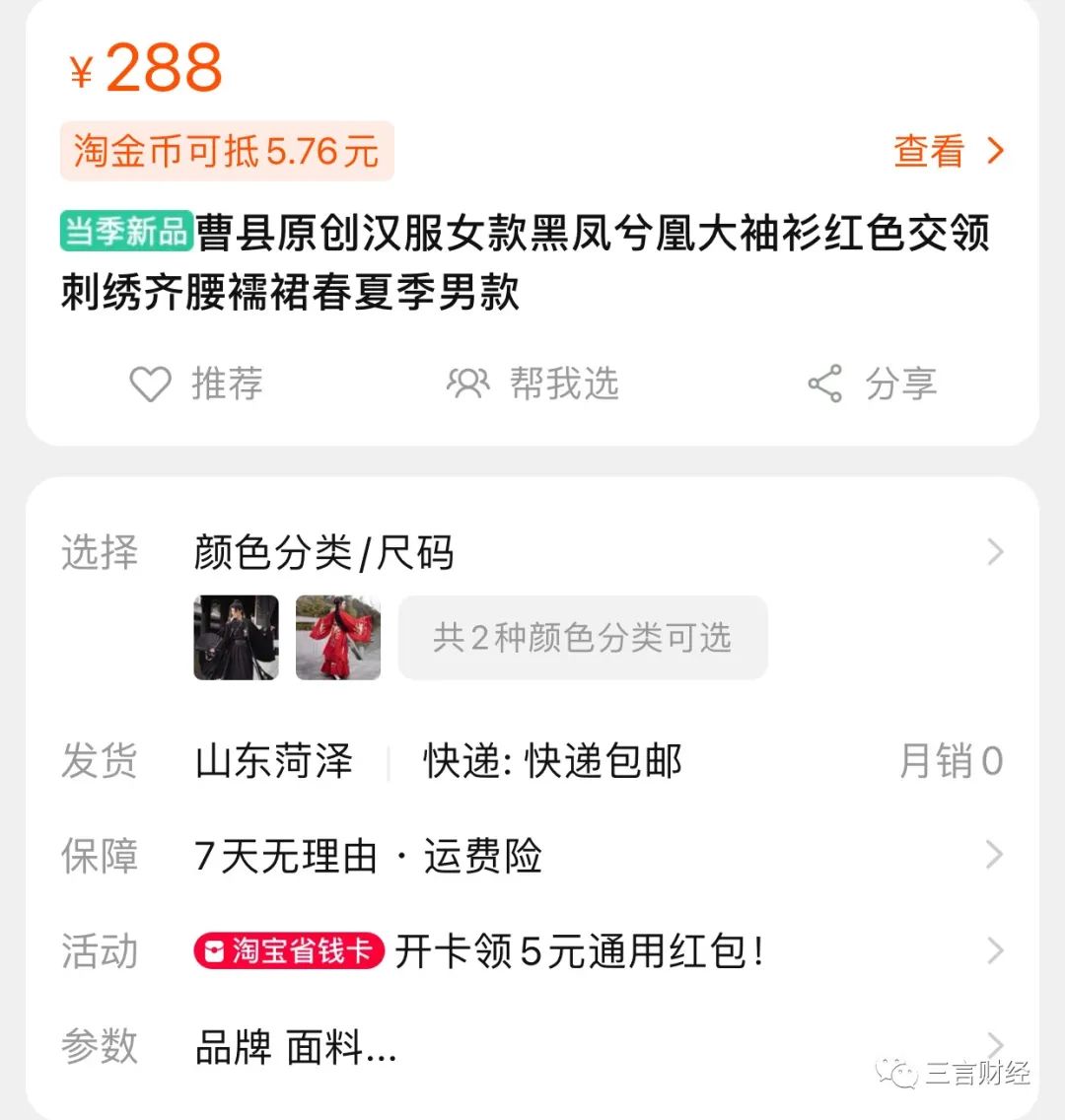Image resolution: width=1065 pixels, height=1120 pixels.
Task: Share this product via 分享
Action: pos(871,384)
